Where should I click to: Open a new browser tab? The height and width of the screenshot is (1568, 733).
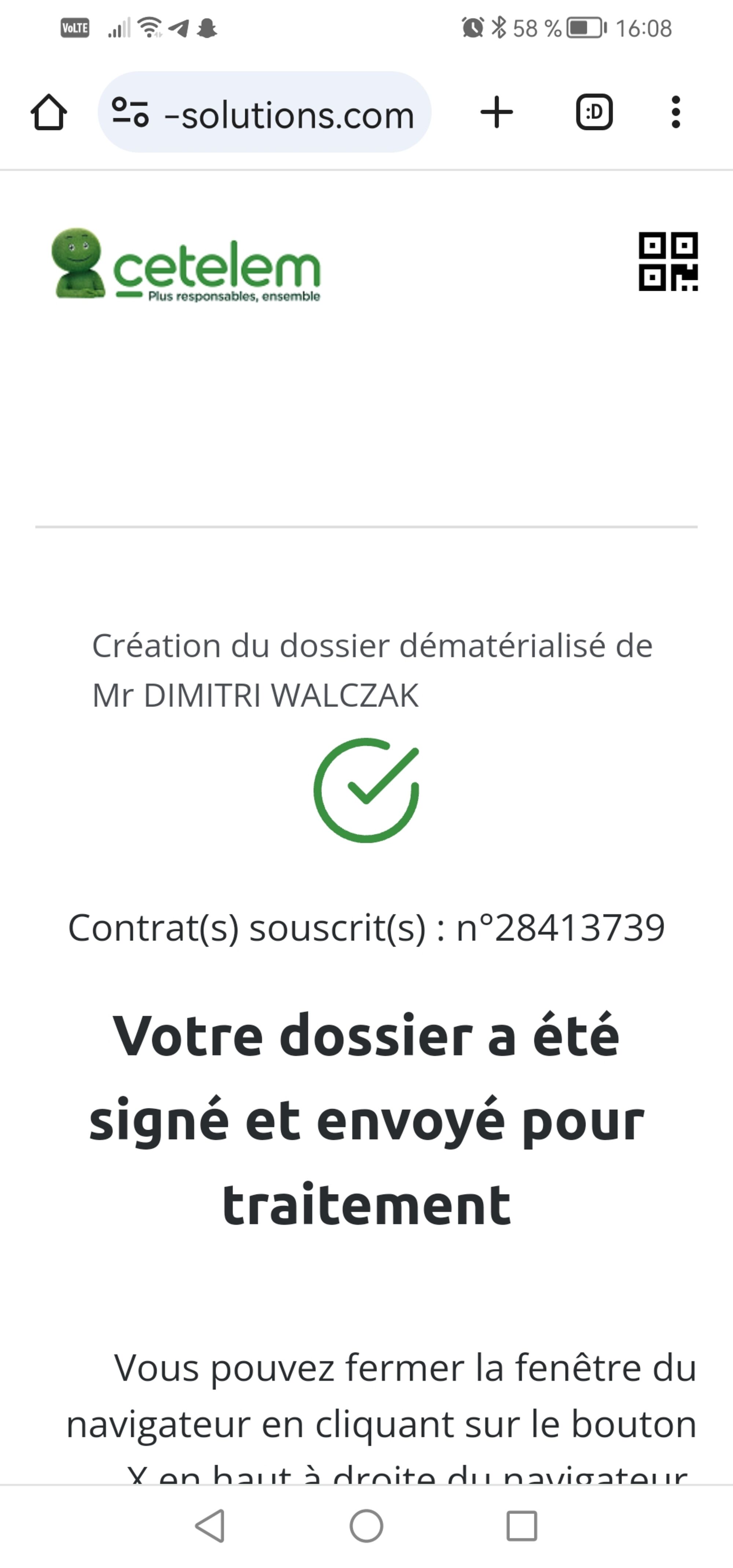497,112
